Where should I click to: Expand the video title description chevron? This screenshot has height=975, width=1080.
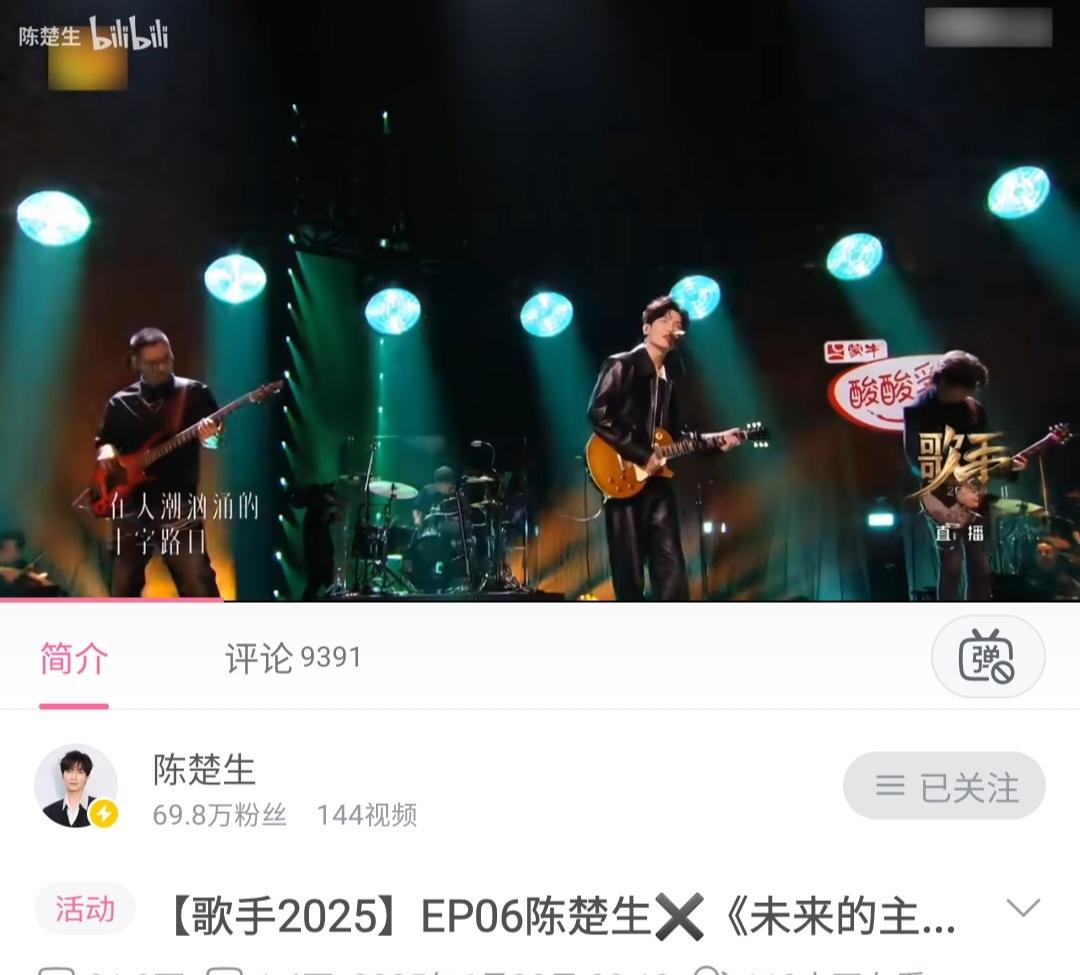(1023, 908)
